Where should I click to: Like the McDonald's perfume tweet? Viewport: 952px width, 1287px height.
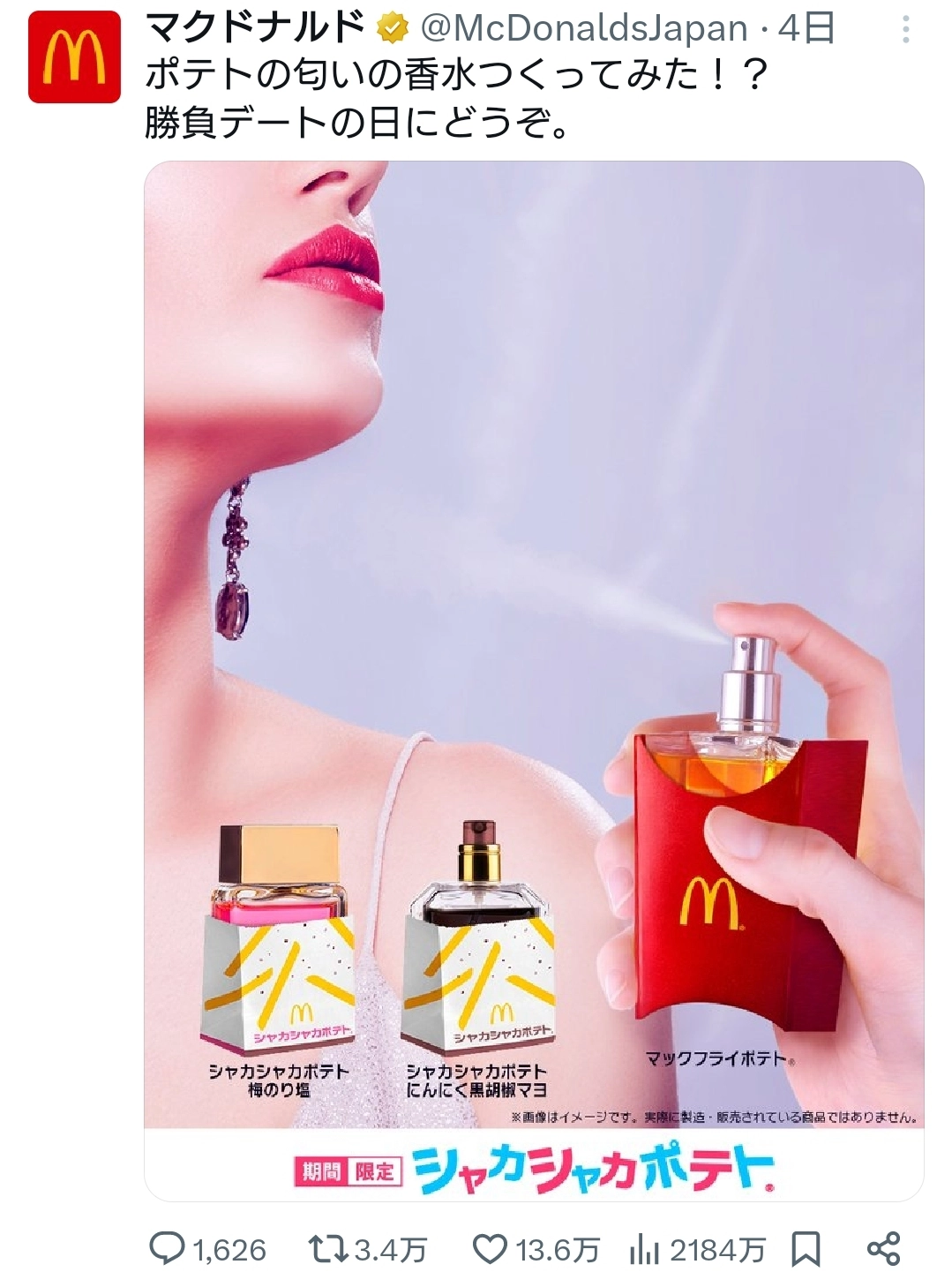pos(491,1249)
